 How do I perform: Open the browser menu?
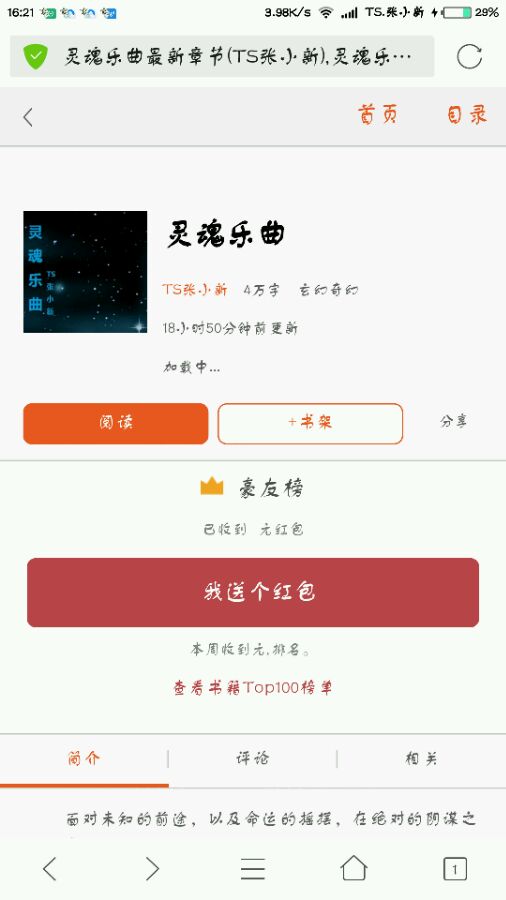(252, 868)
